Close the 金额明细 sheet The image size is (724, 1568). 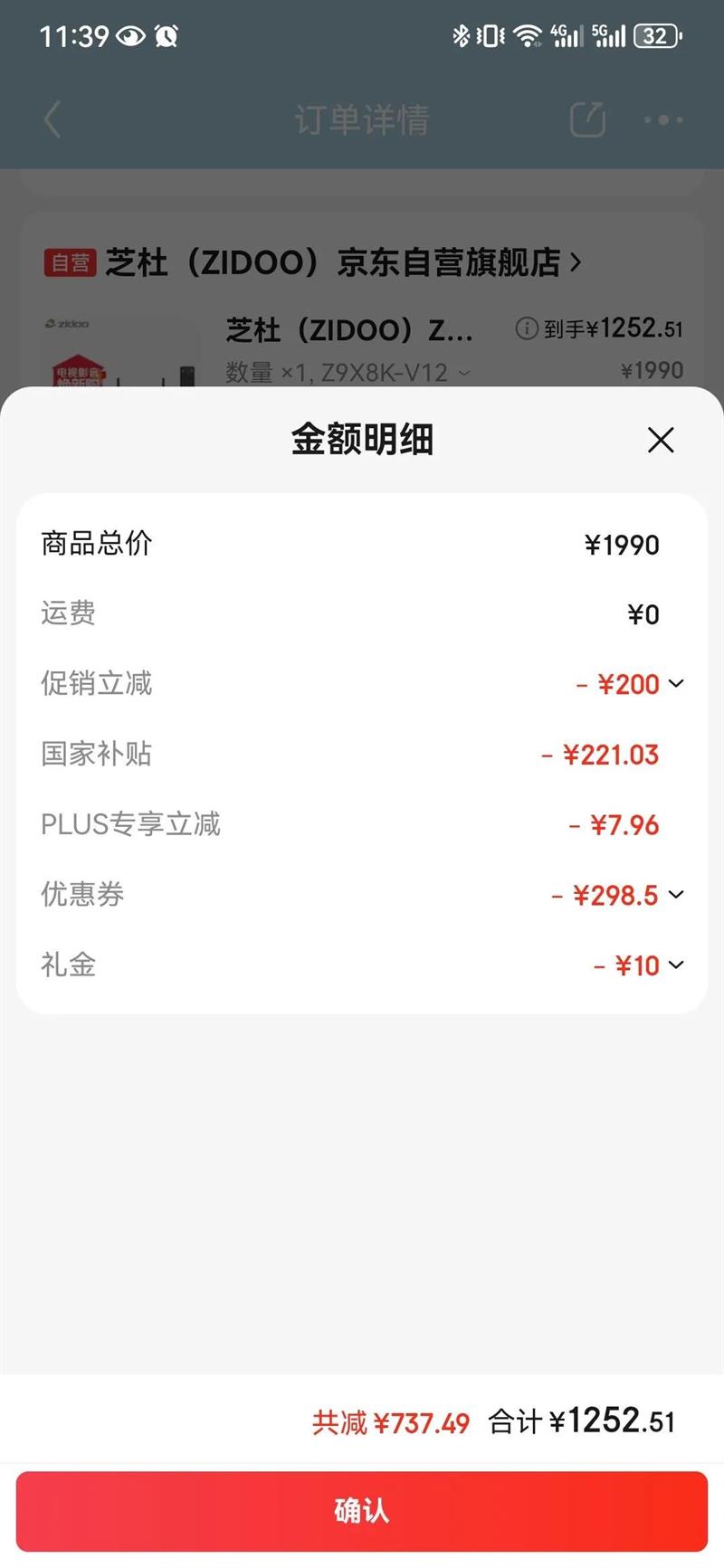(661, 441)
